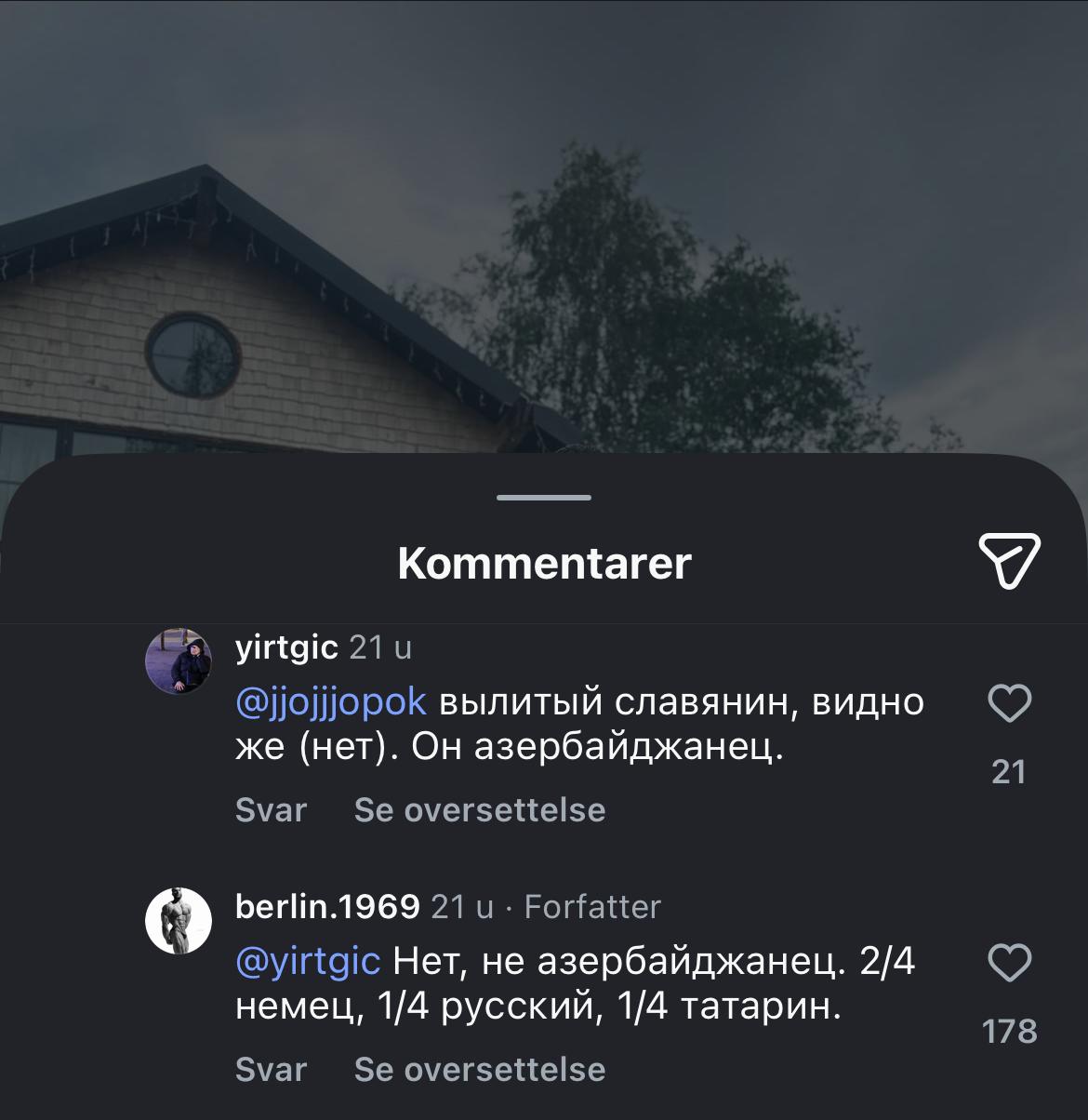The image size is (1088, 1120).
Task: Tap the comments sheet drag handle
Action: [x=544, y=498]
